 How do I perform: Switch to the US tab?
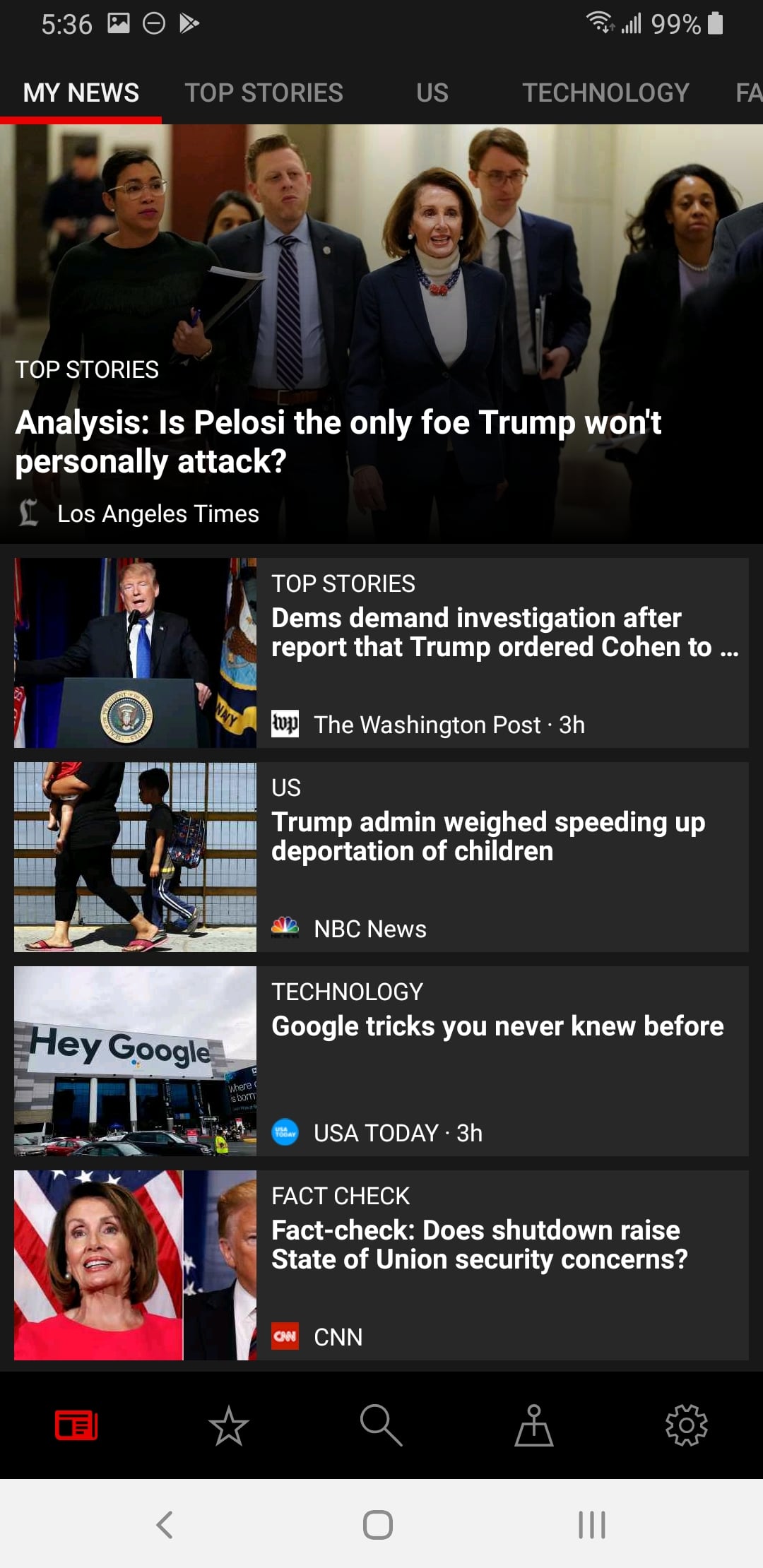coord(432,93)
